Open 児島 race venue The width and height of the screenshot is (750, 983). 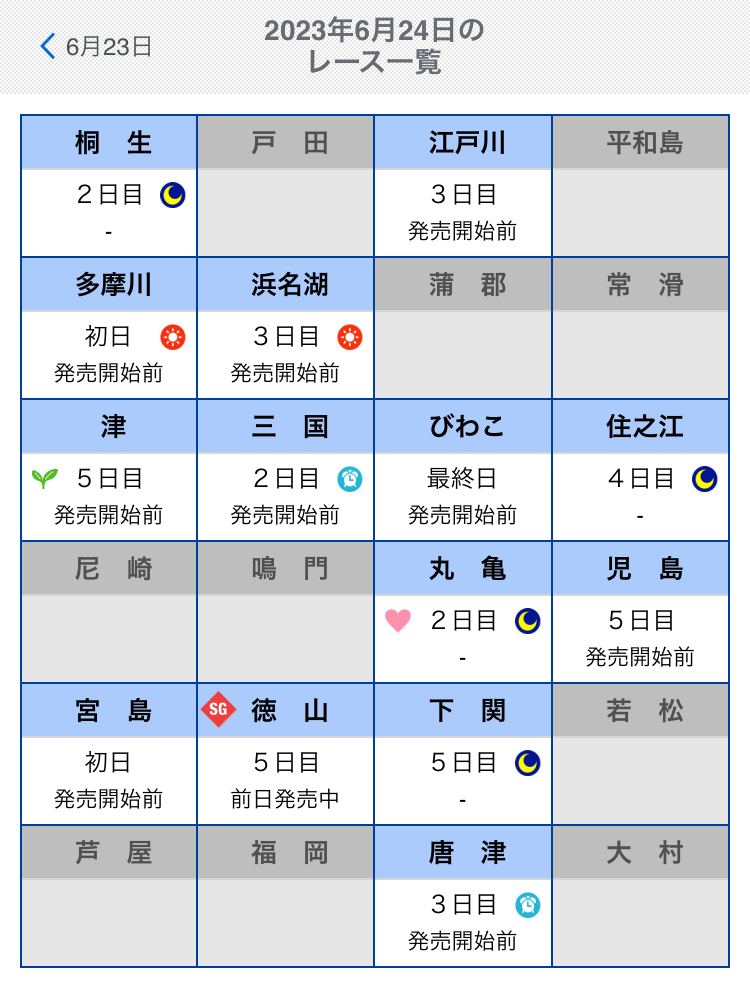(641, 612)
